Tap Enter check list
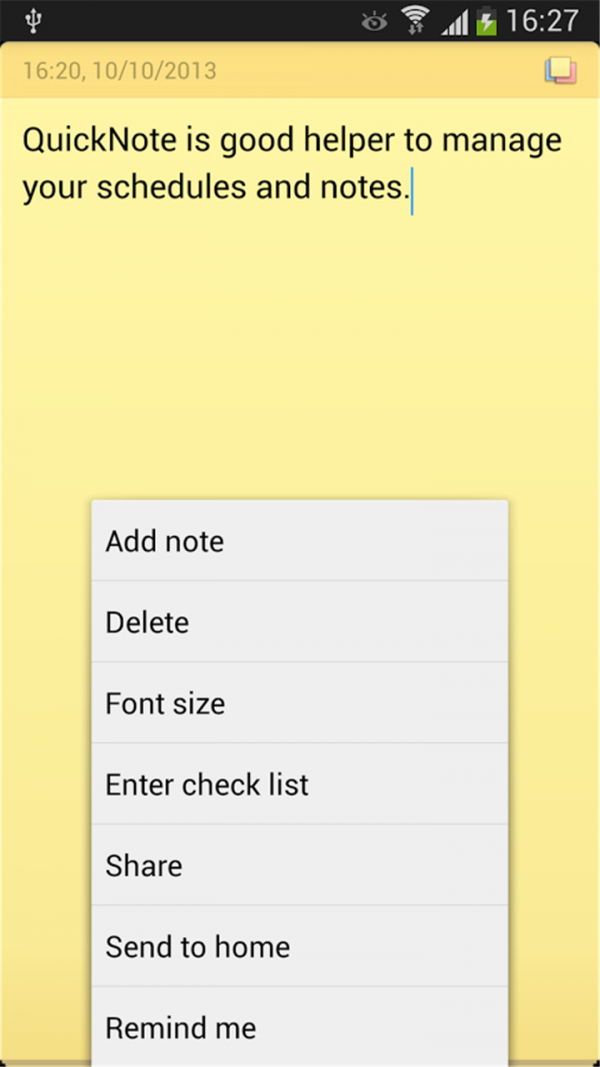 (299, 784)
